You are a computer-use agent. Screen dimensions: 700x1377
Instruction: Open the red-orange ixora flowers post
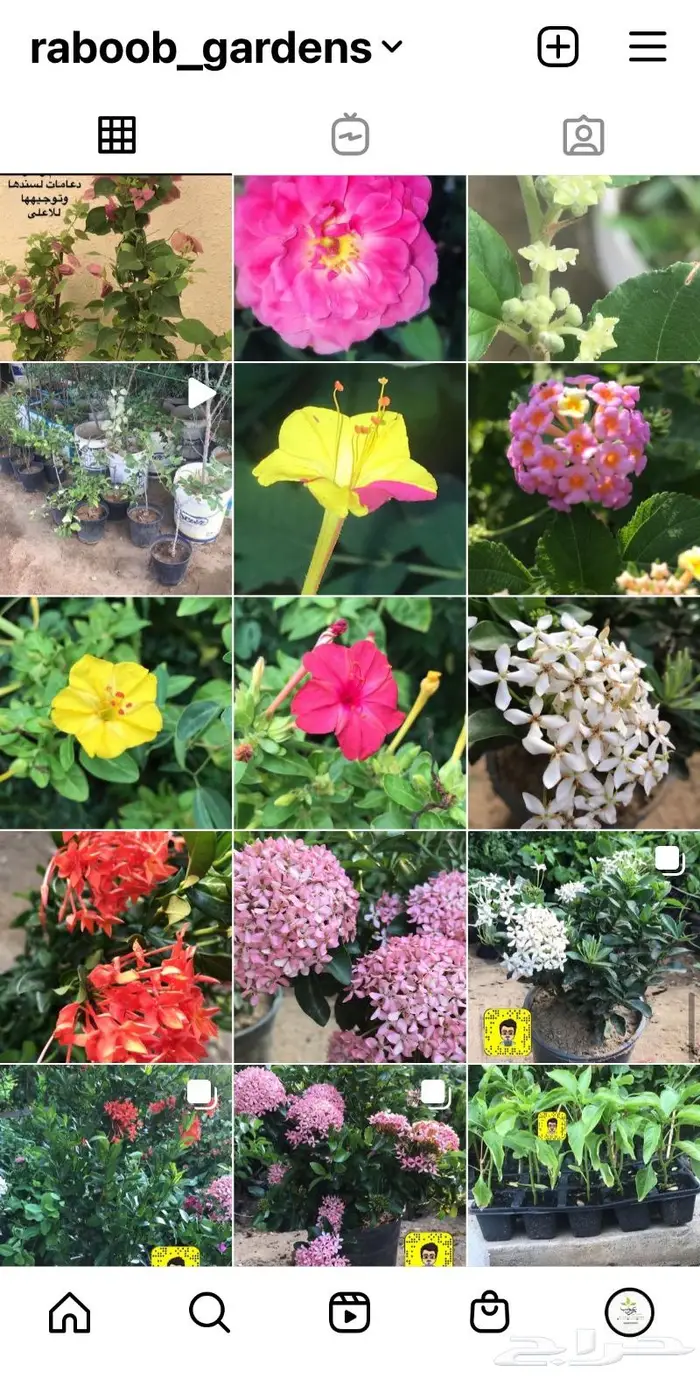pyautogui.click(x=116, y=947)
